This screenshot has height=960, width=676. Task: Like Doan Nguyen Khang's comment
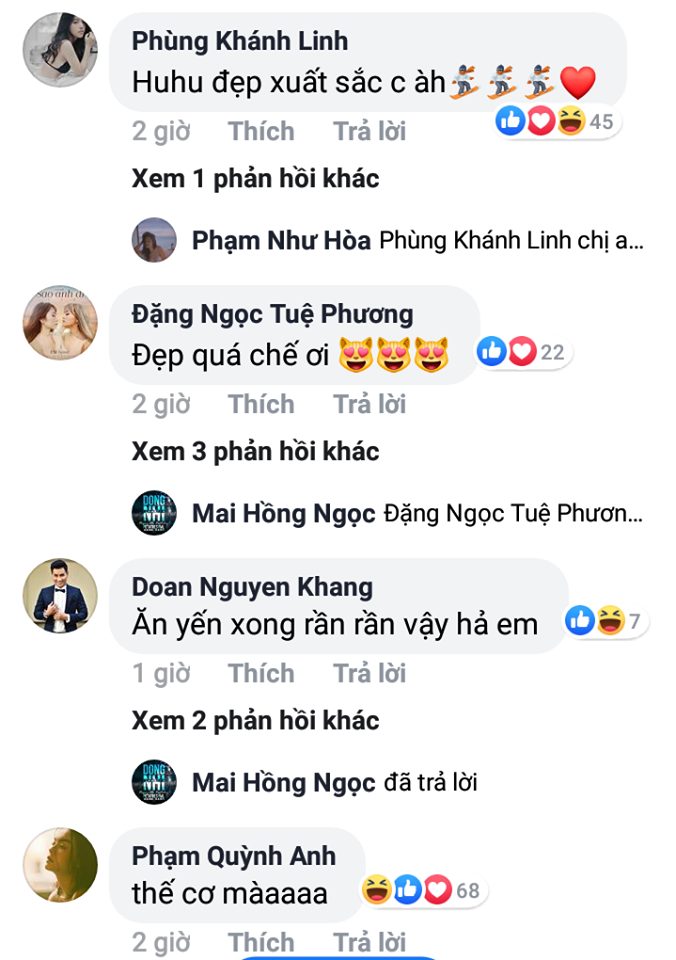[261, 673]
